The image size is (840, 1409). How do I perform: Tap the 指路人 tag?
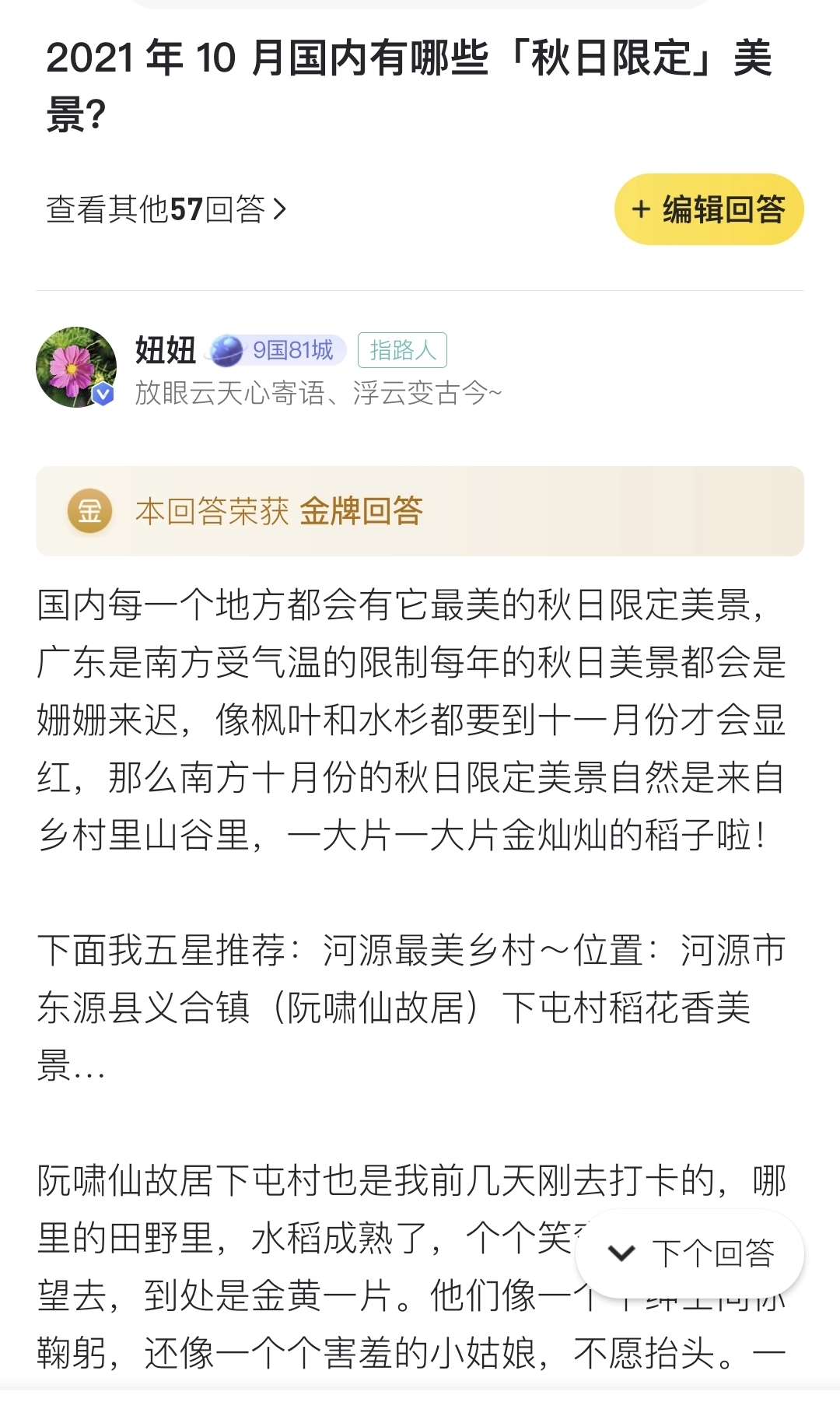[402, 350]
